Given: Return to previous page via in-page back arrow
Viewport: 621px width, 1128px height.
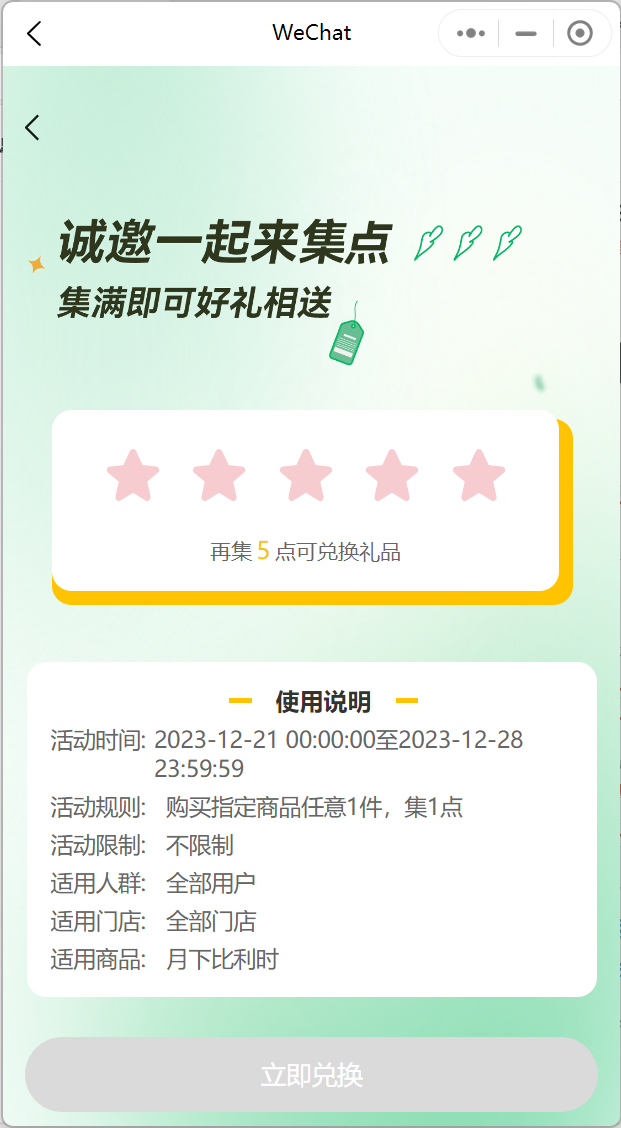Looking at the screenshot, I should [x=33, y=127].
